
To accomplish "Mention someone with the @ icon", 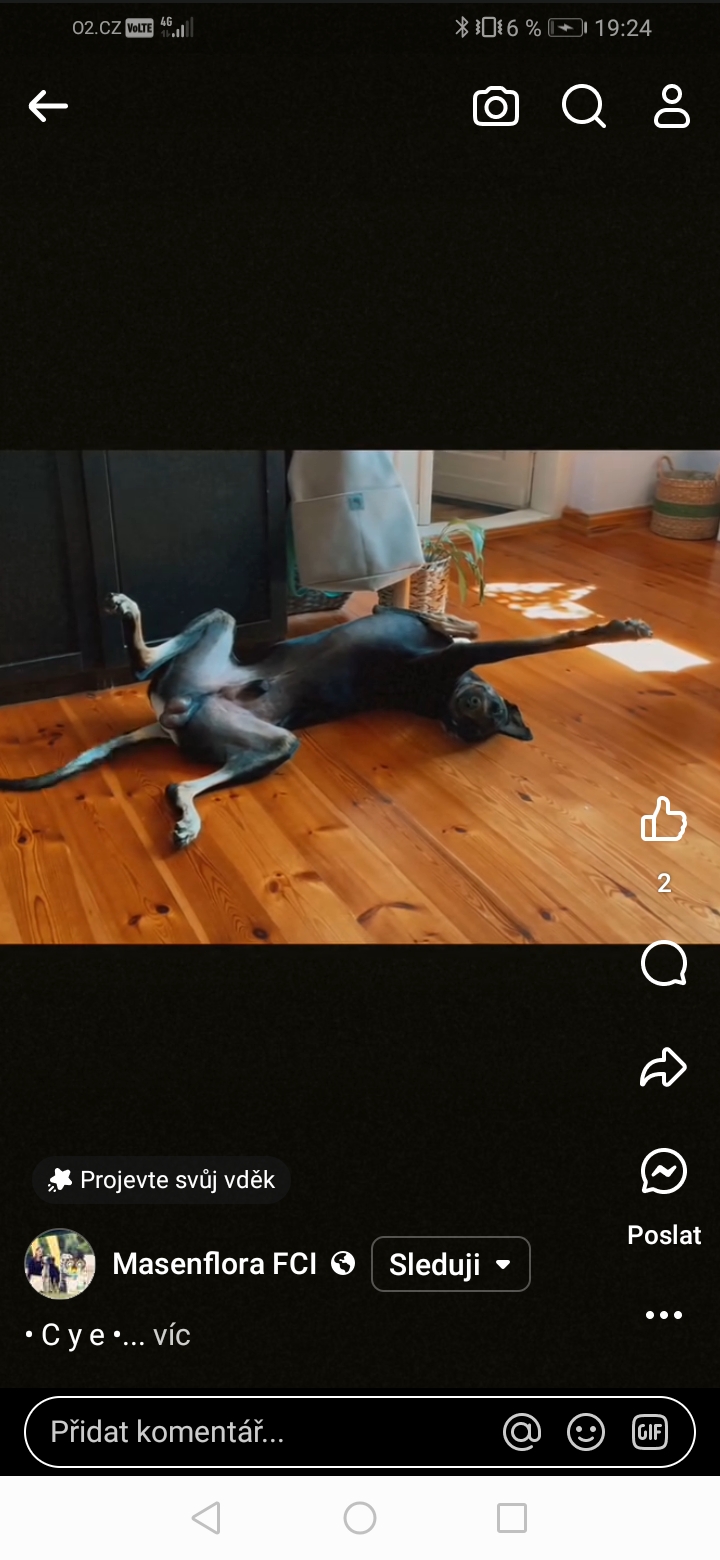I will point(522,1432).
